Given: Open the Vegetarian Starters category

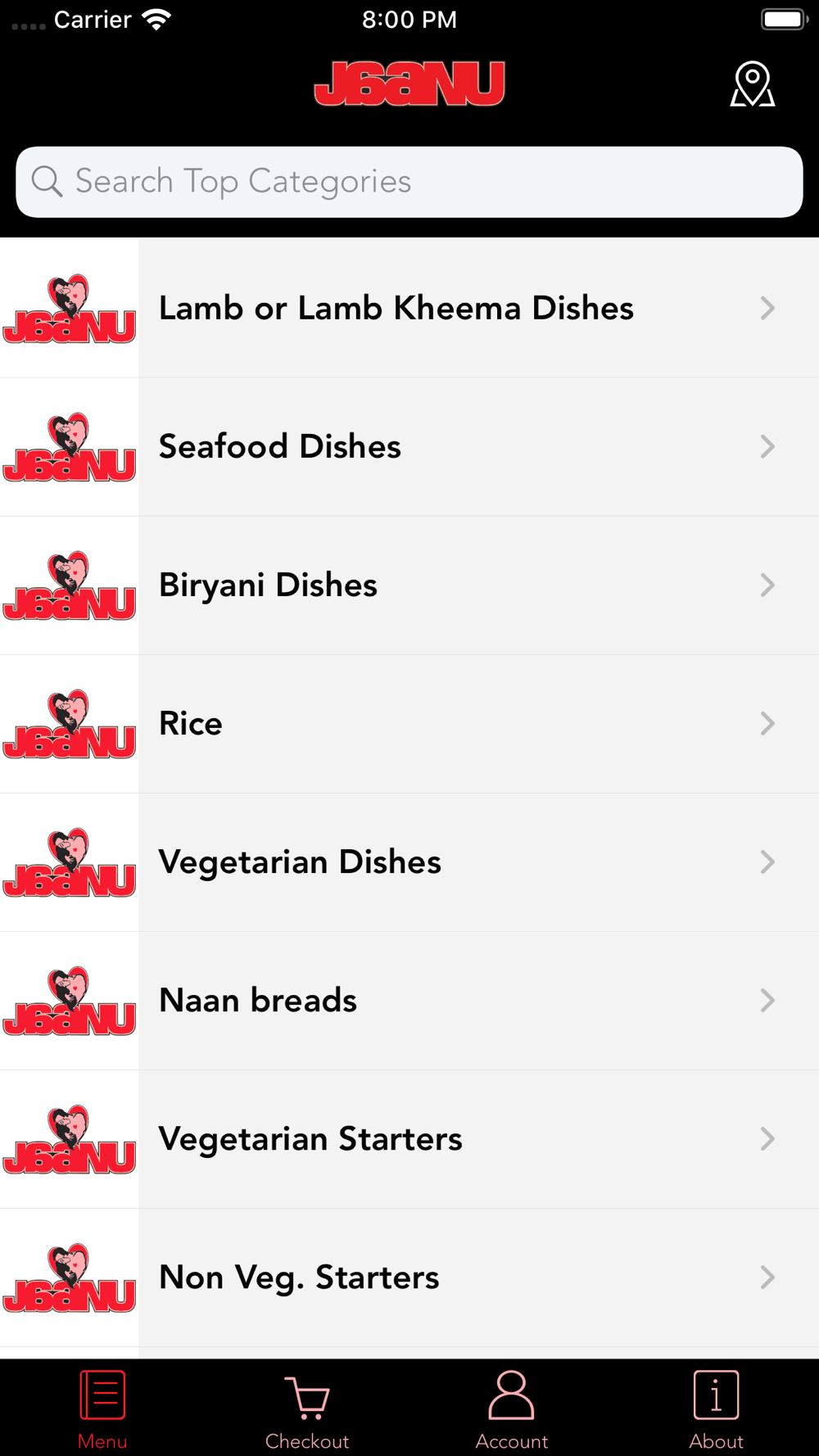Looking at the screenshot, I should pyautogui.click(x=409, y=1139).
